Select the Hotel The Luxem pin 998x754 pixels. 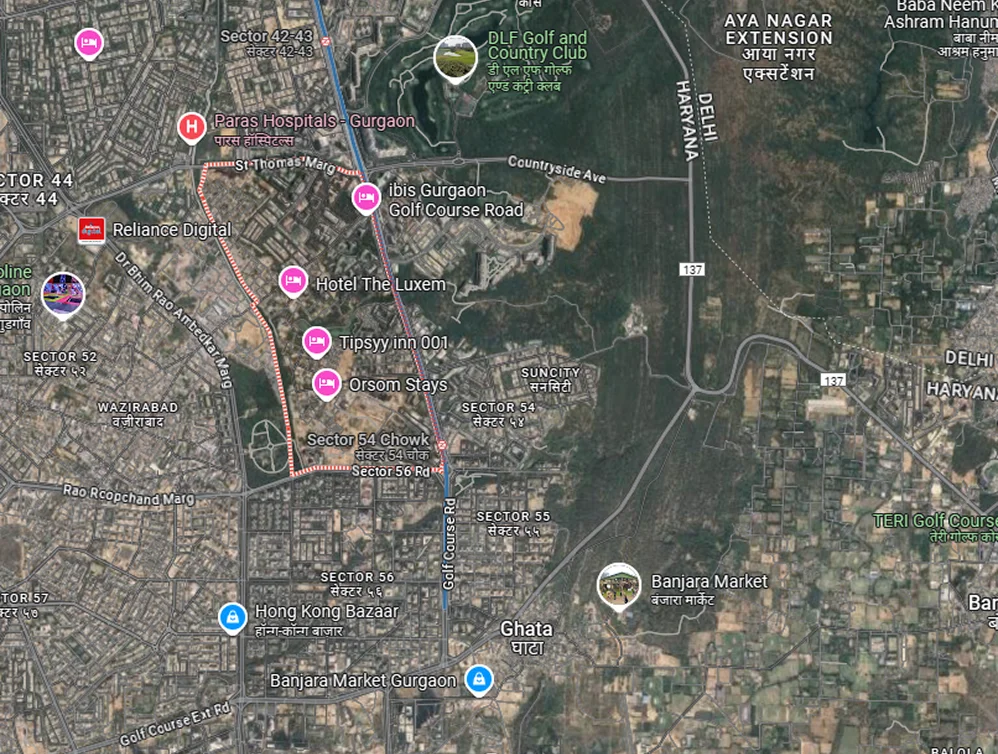tap(293, 282)
